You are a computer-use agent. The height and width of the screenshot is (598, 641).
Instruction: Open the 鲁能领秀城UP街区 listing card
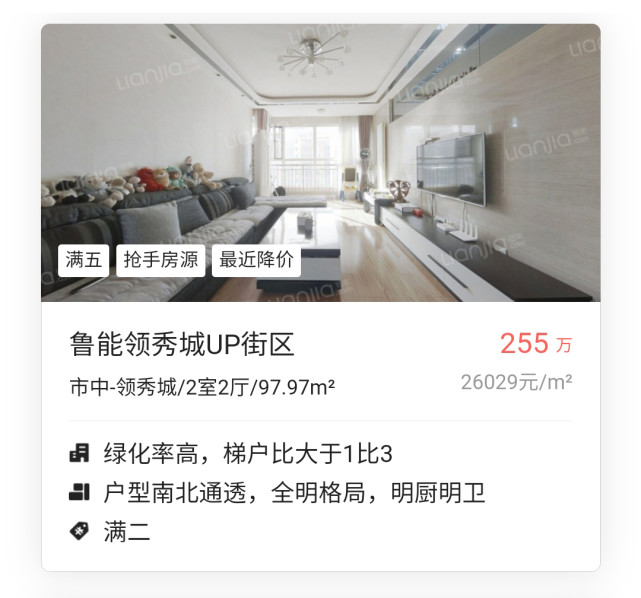pyautogui.click(x=182, y=345)
